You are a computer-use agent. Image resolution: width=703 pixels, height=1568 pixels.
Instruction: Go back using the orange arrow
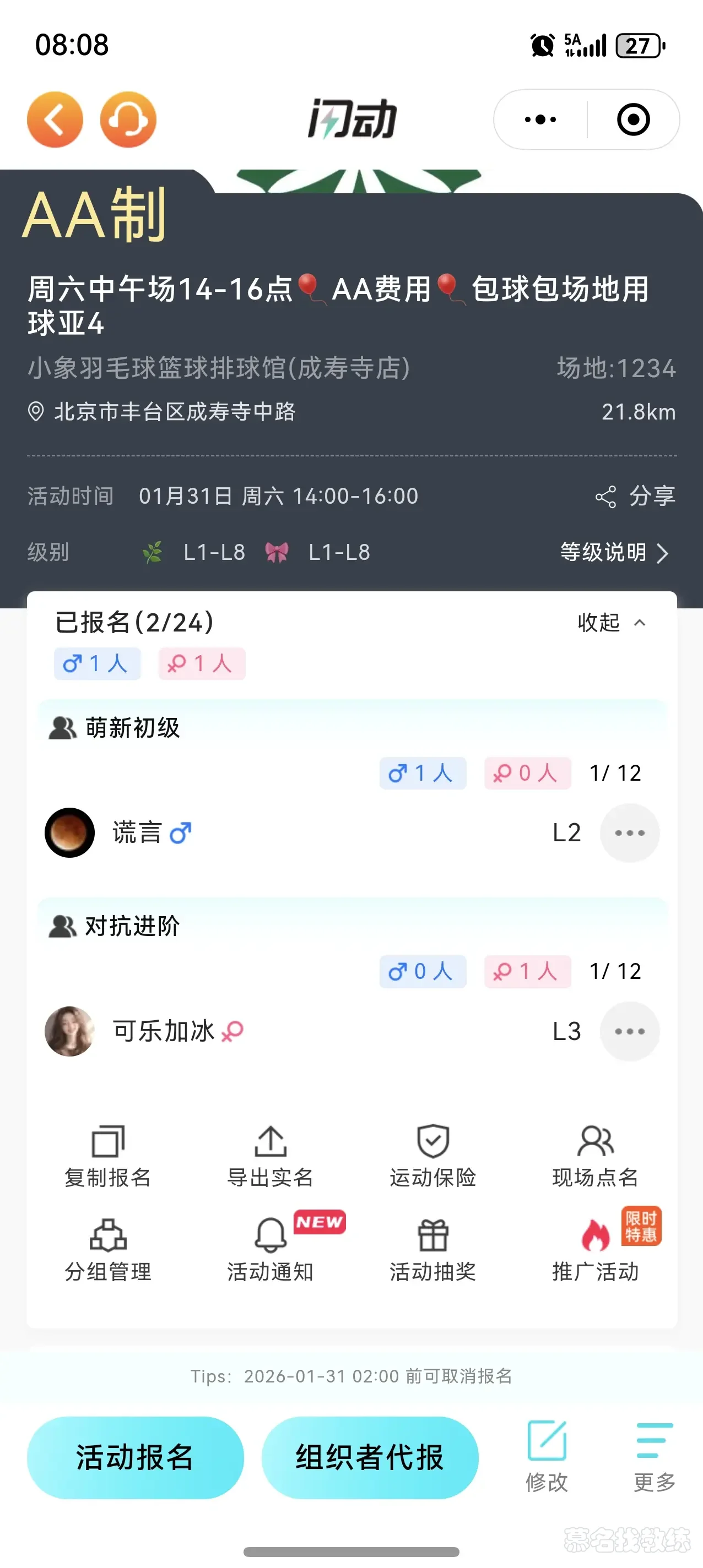click(x=55, y=119)
